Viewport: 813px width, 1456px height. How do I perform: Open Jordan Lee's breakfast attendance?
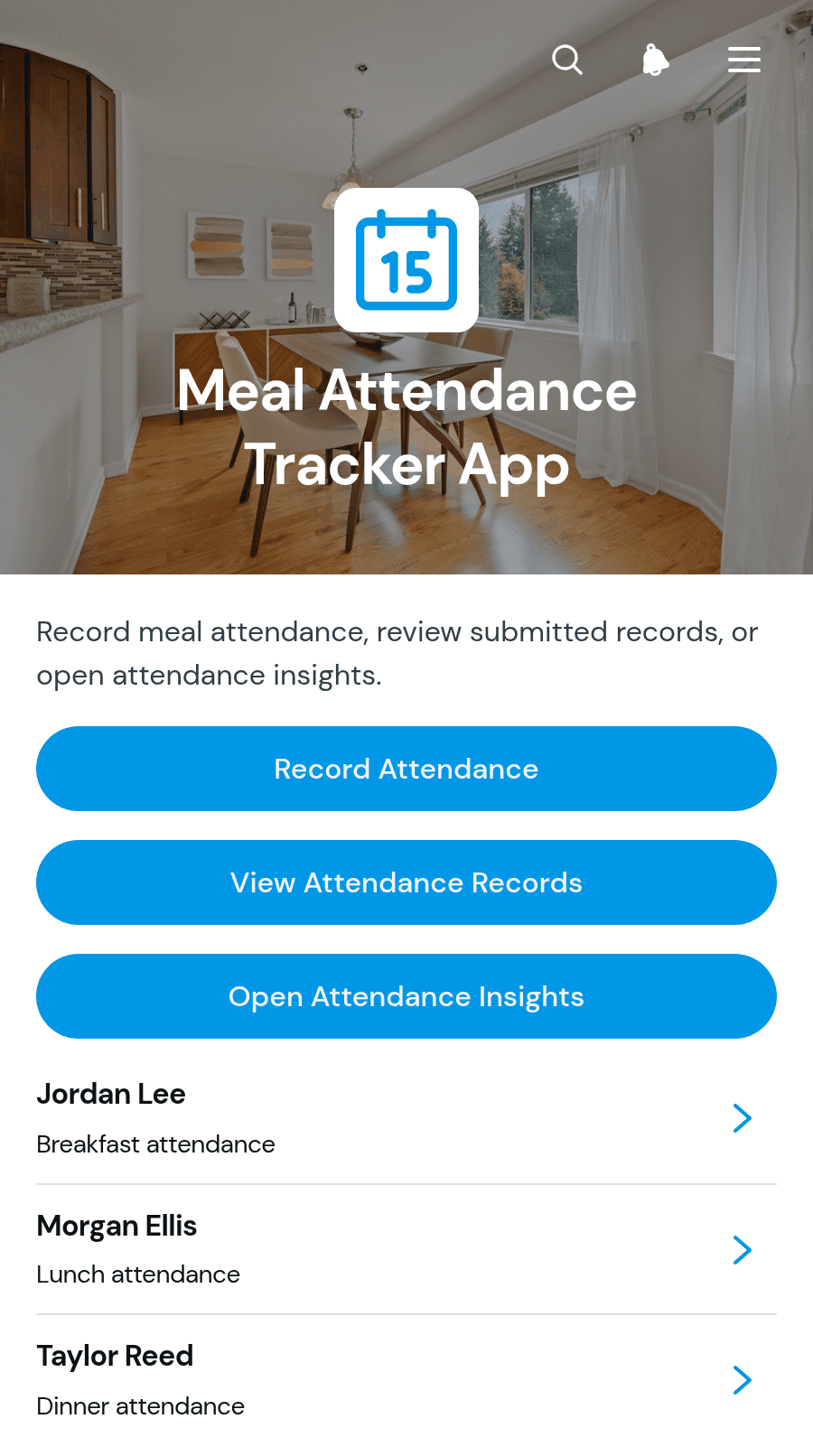[406, 1118]
